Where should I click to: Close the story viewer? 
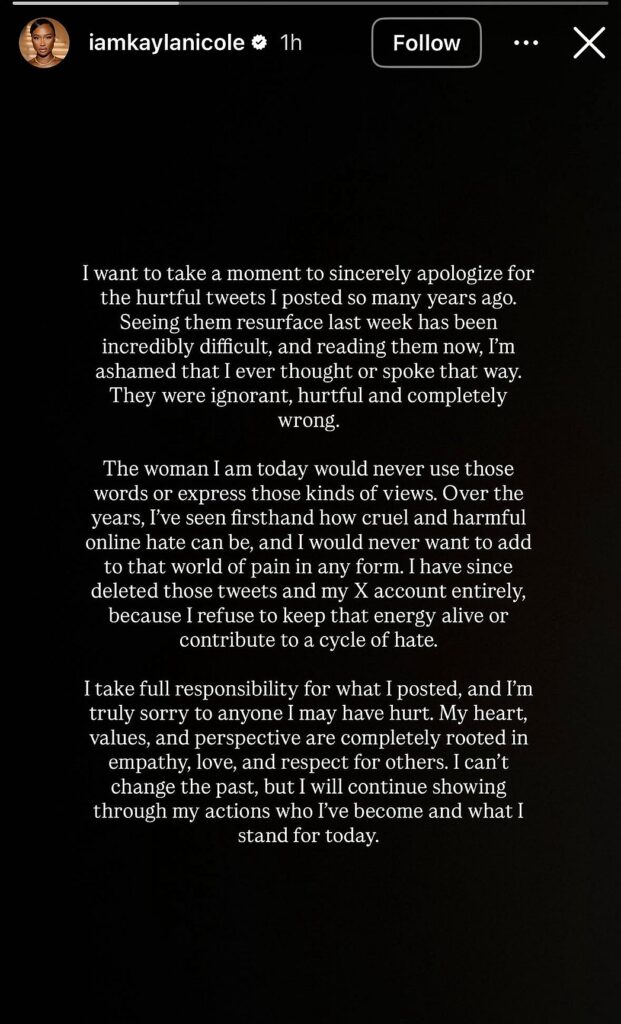589,43
